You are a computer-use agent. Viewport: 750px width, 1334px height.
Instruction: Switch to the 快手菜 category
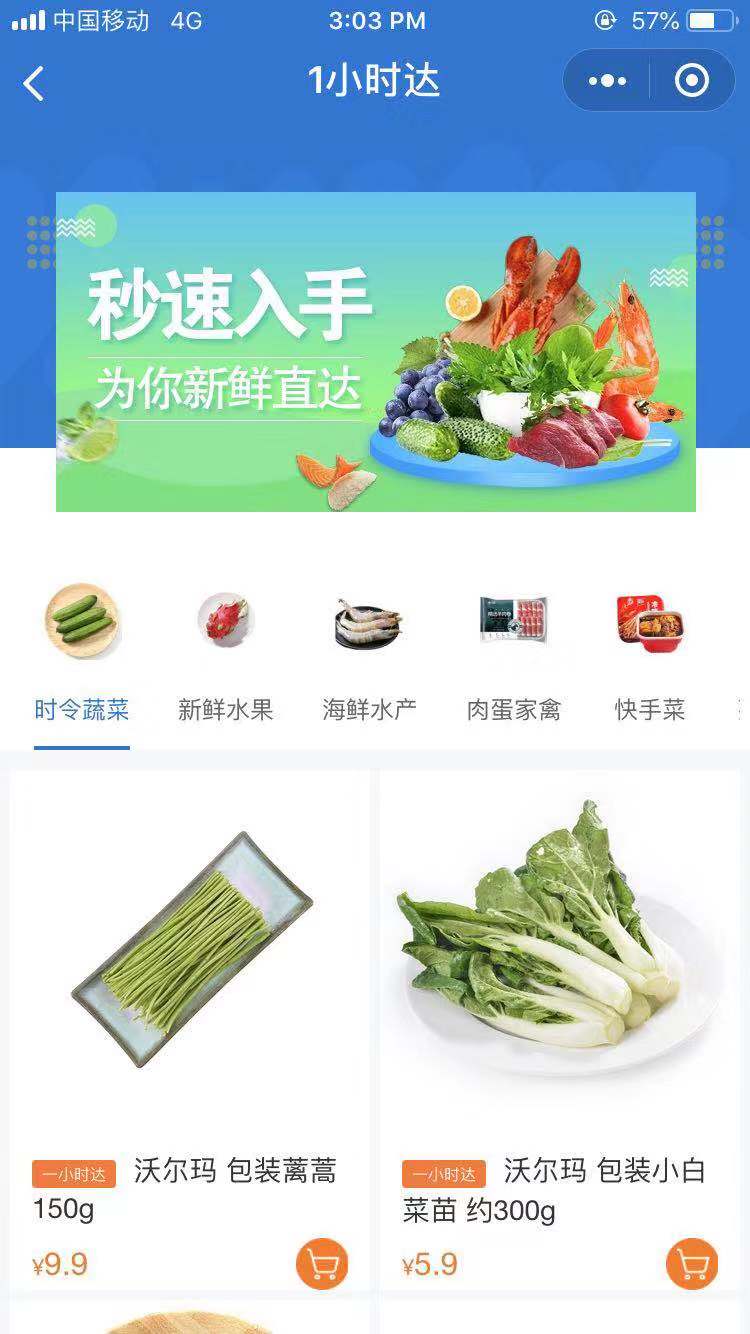coord(650,710)
